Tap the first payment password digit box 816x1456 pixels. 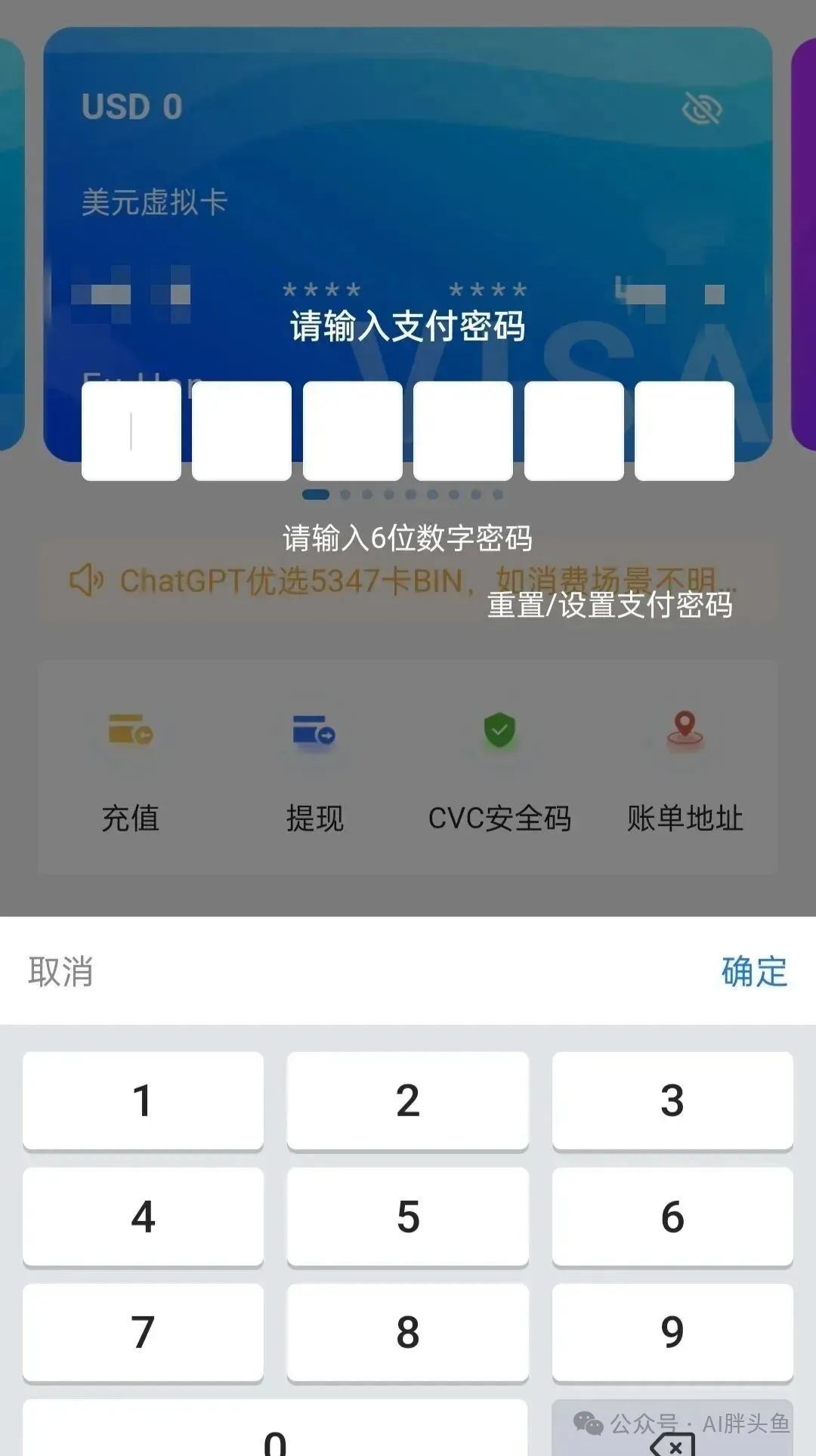(131, 430)
